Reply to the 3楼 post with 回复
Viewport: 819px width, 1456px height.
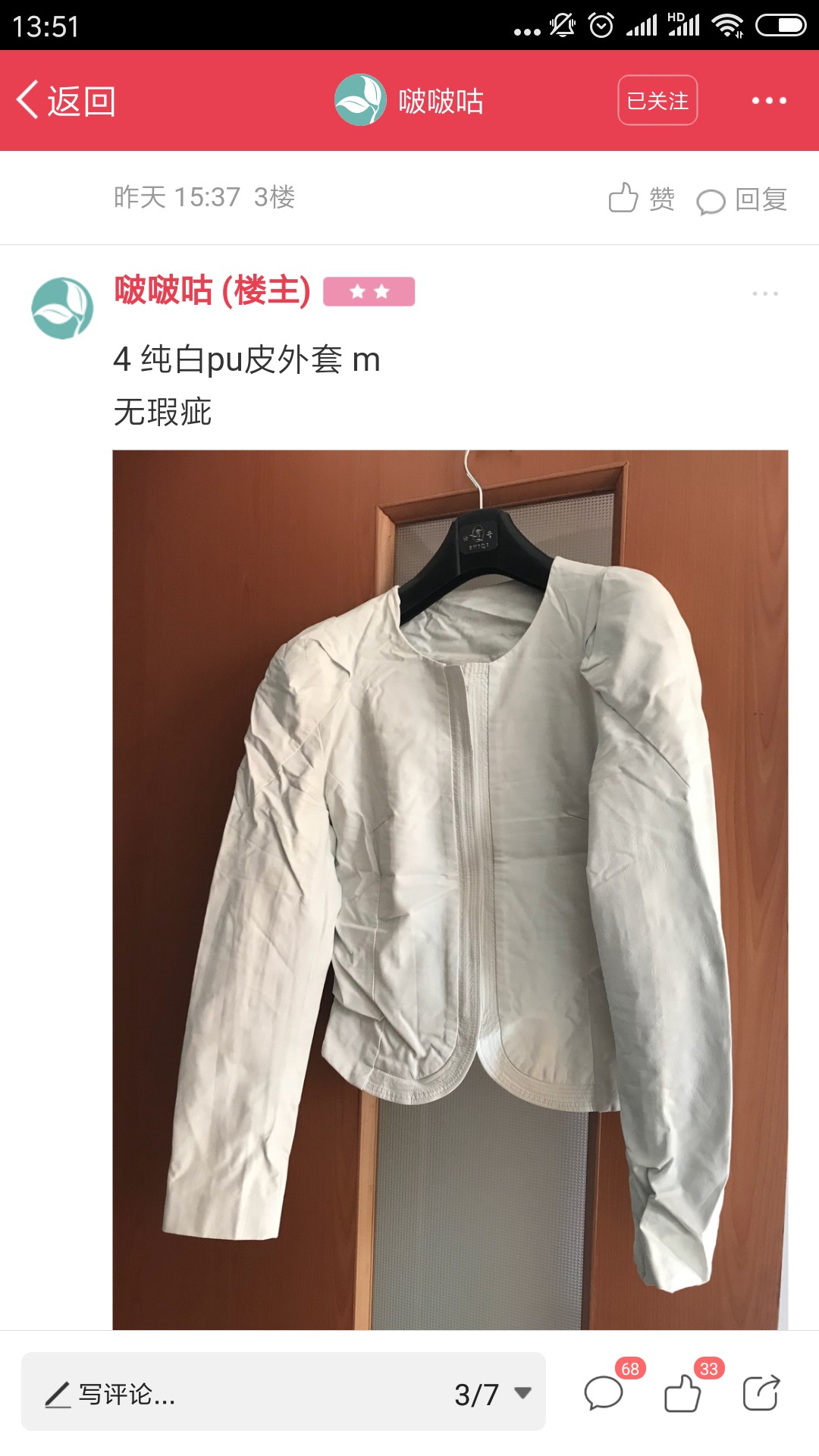[742, 200]
